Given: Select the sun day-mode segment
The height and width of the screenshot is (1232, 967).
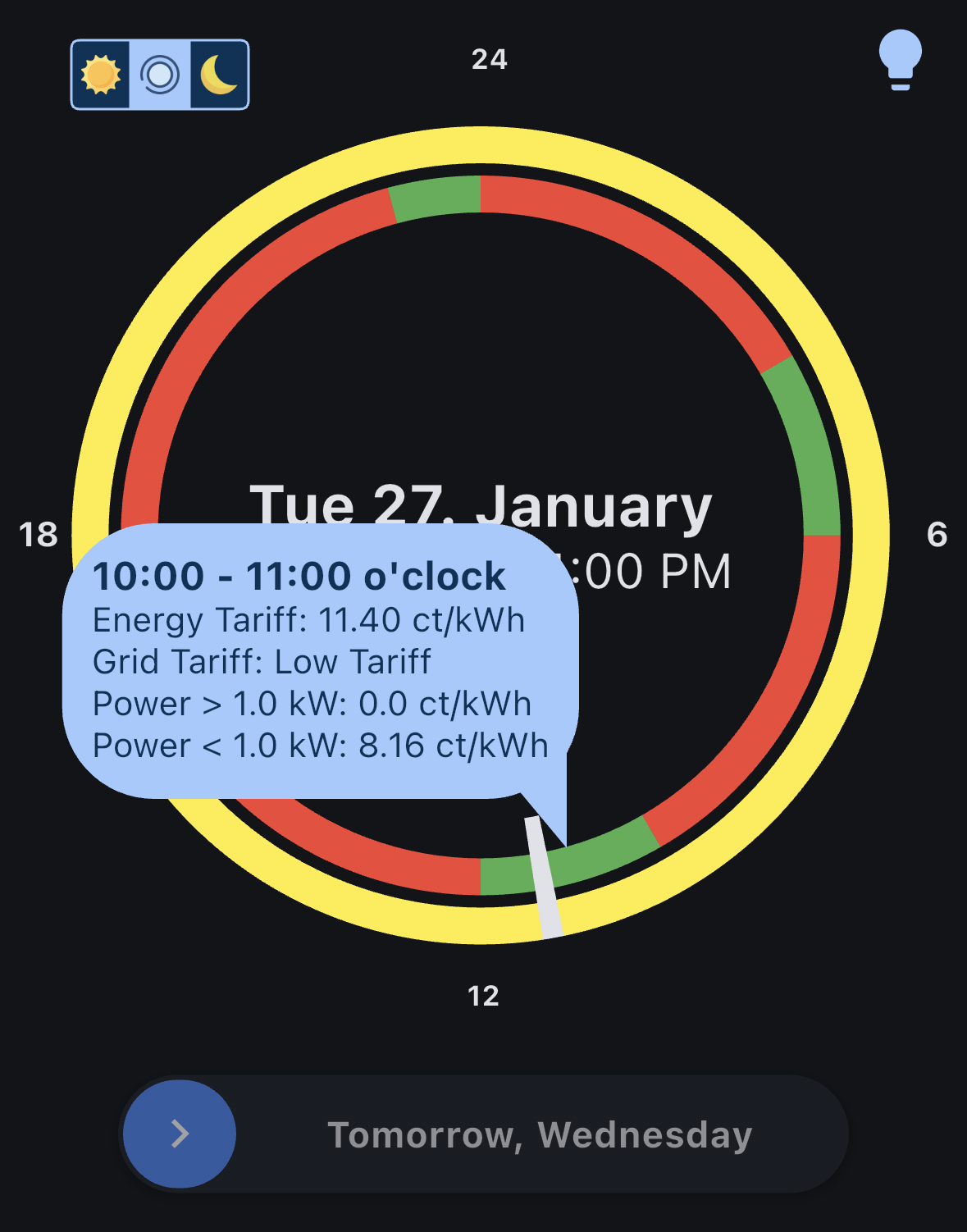Looking at the screenshot, I should coord(101,75).
